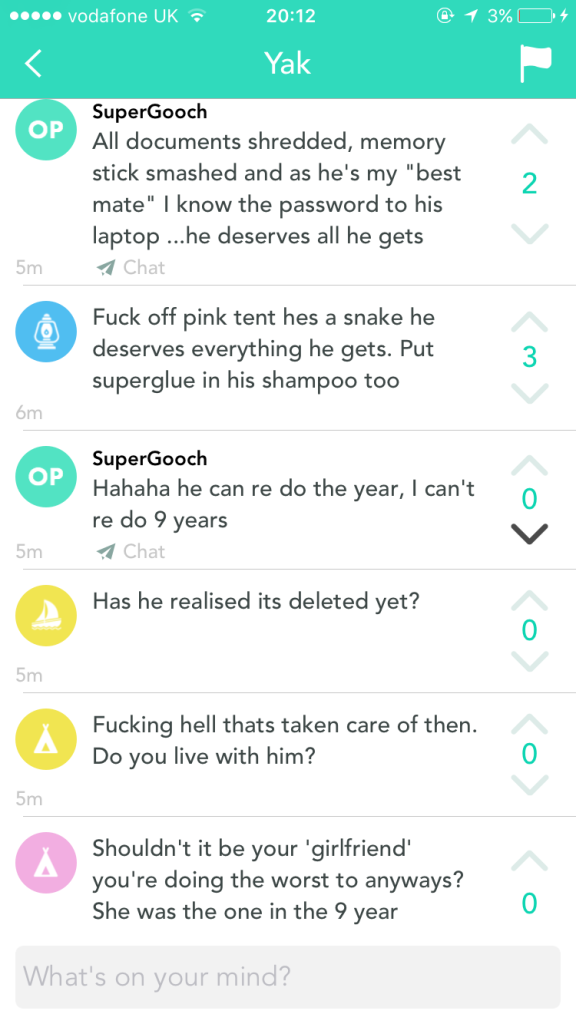Downvote 'Has he realised its deleted yet?'

coord(530,661)
